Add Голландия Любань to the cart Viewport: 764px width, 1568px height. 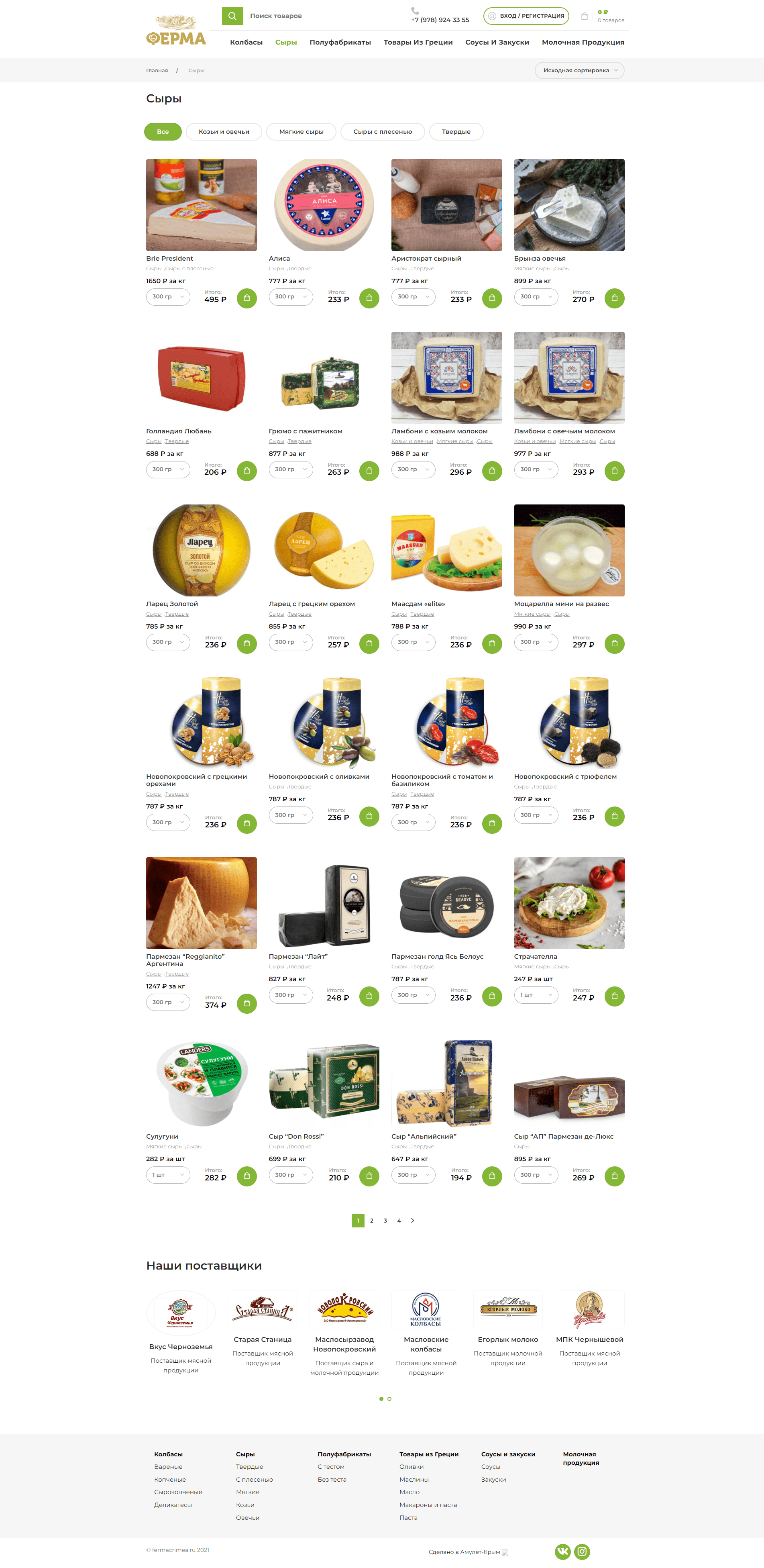point(247,471)
